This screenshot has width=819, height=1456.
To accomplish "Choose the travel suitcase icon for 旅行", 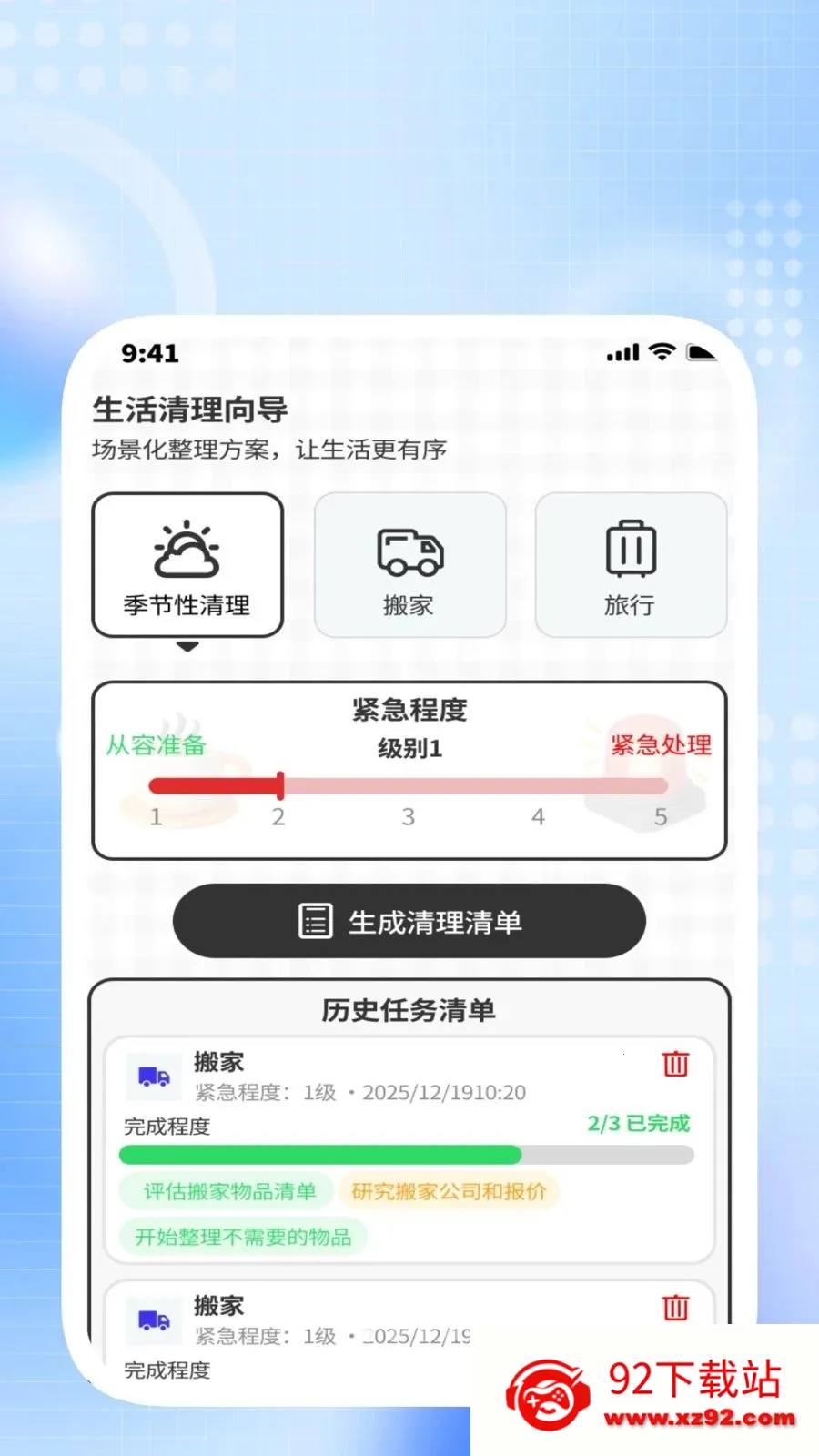I will tap(630, 548).
